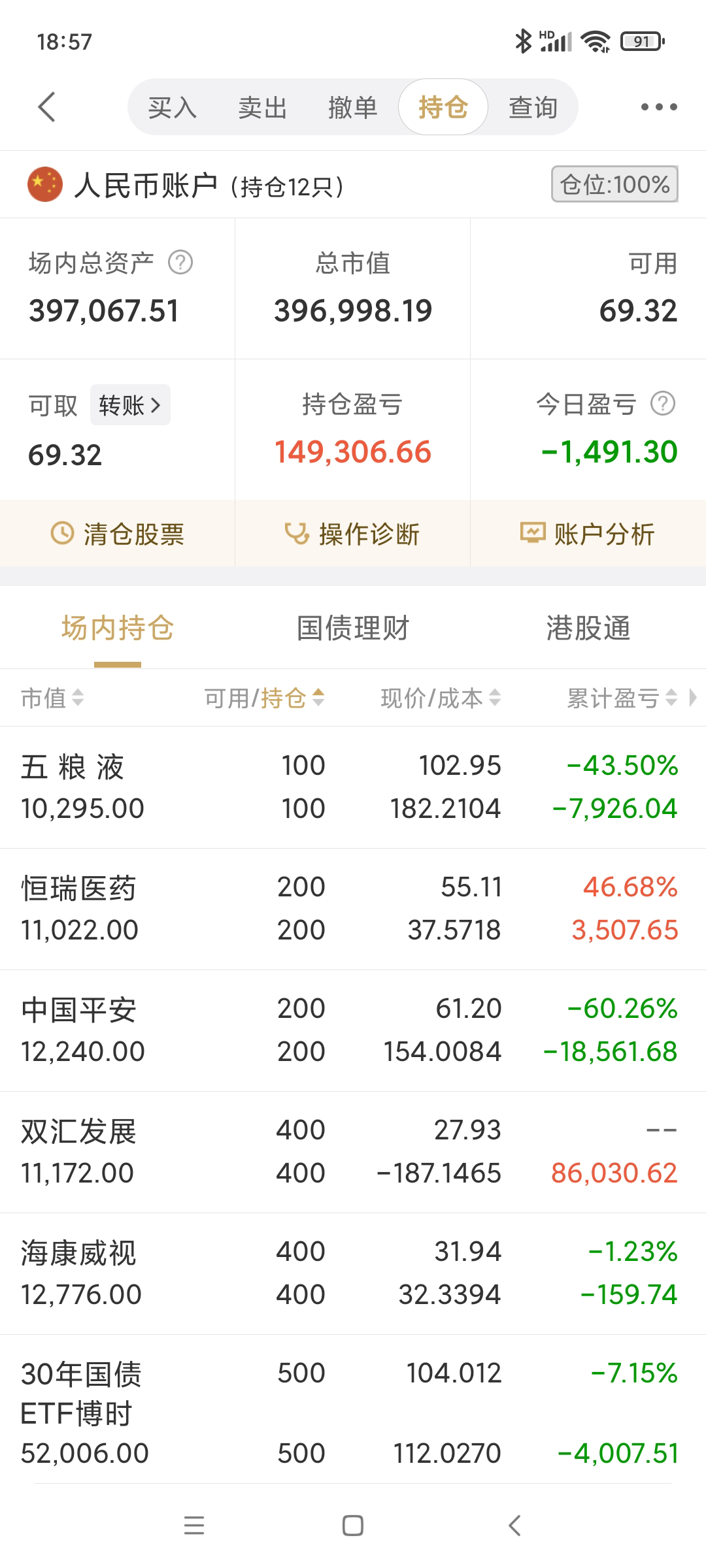Screen dimensions: 706x1568
Task: Switch to the 港股通 tab
Action: 588,628
